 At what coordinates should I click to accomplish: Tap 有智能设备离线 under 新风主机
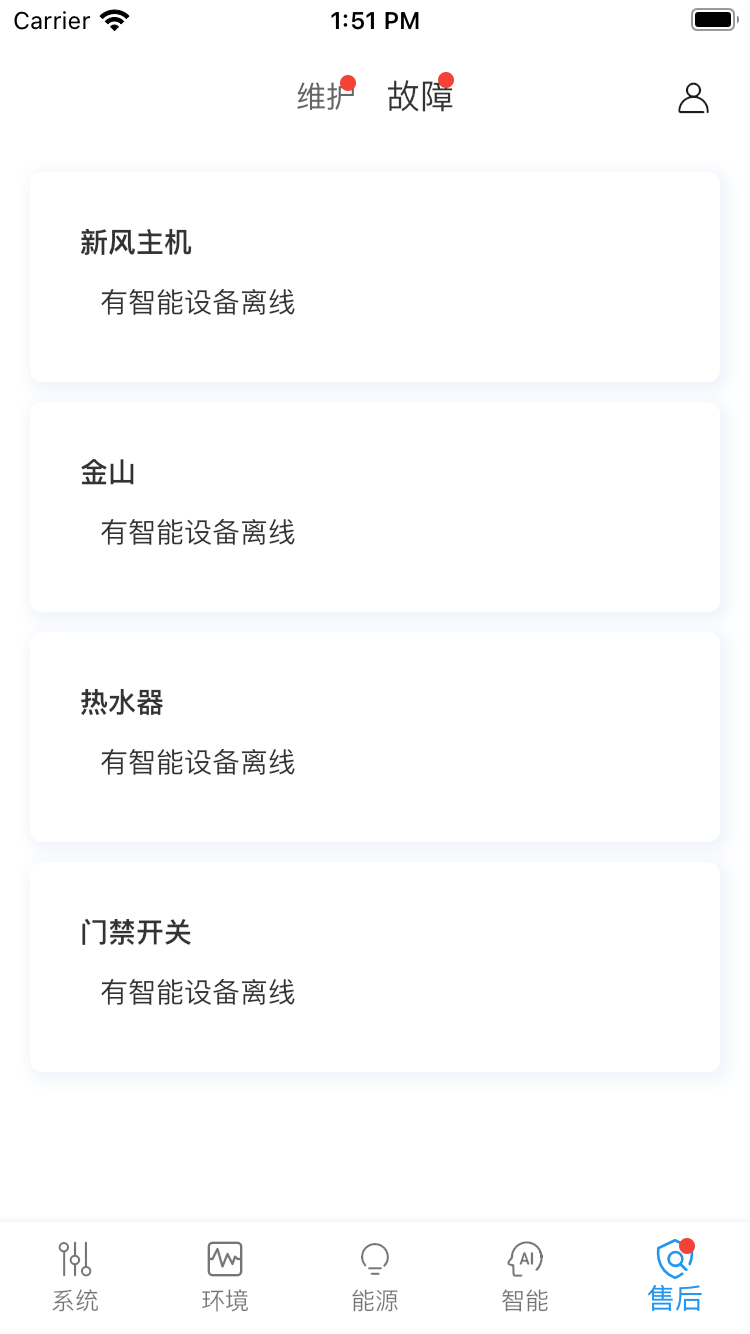pos(198,303)
